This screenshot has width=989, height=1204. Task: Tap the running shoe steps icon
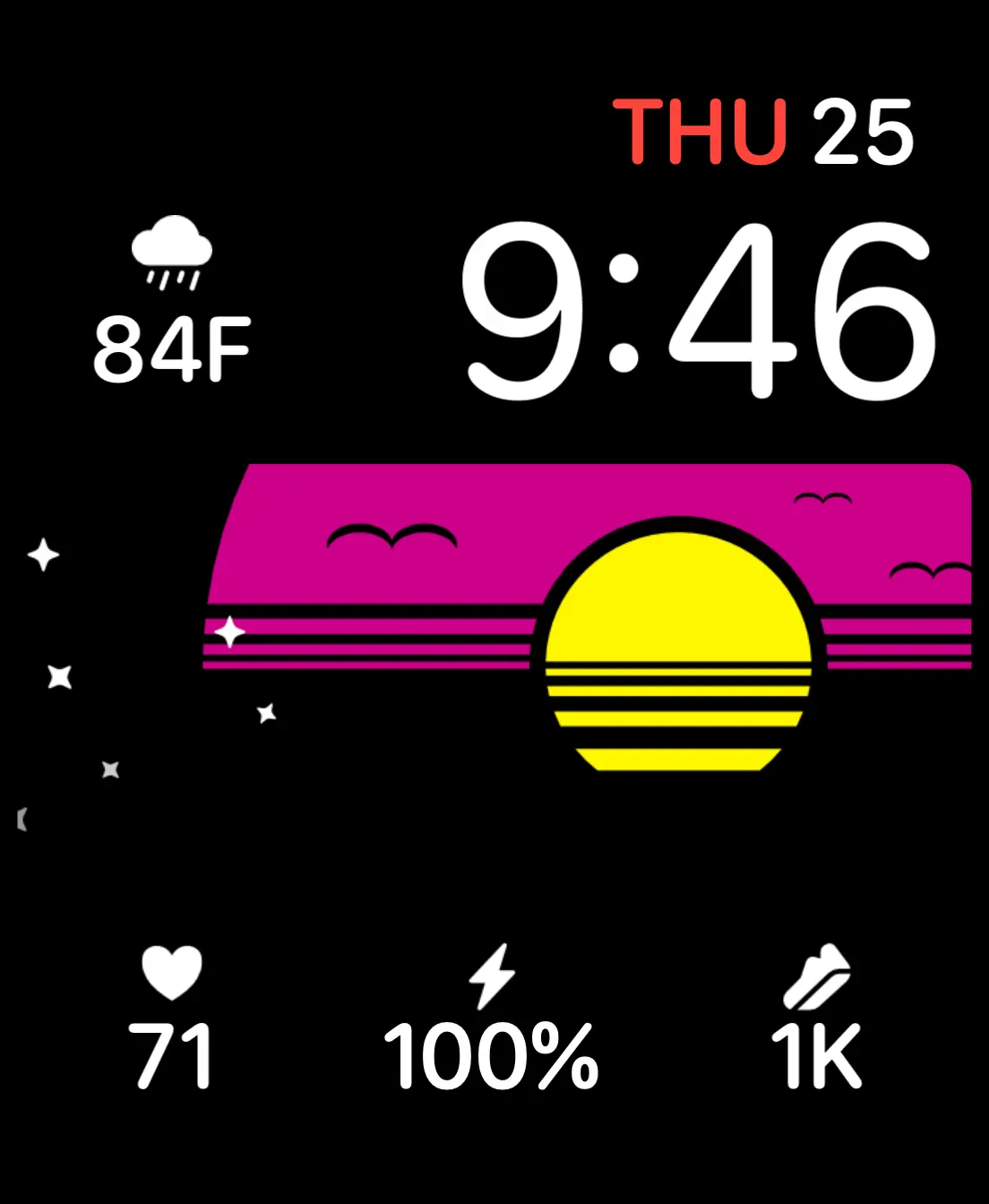click(817, 976)
